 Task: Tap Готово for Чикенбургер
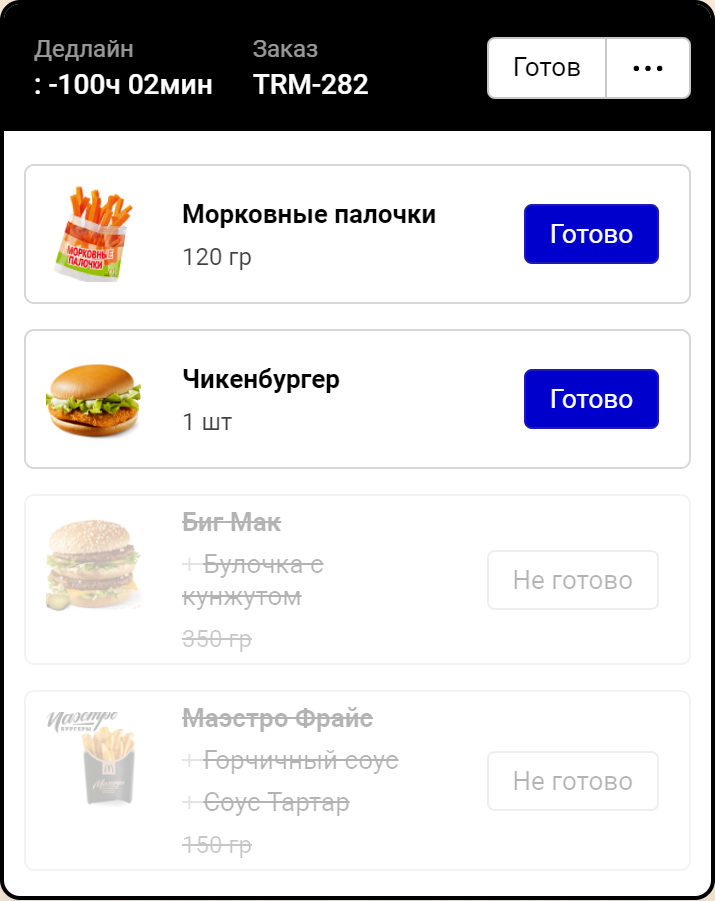(x=591, y=399)
